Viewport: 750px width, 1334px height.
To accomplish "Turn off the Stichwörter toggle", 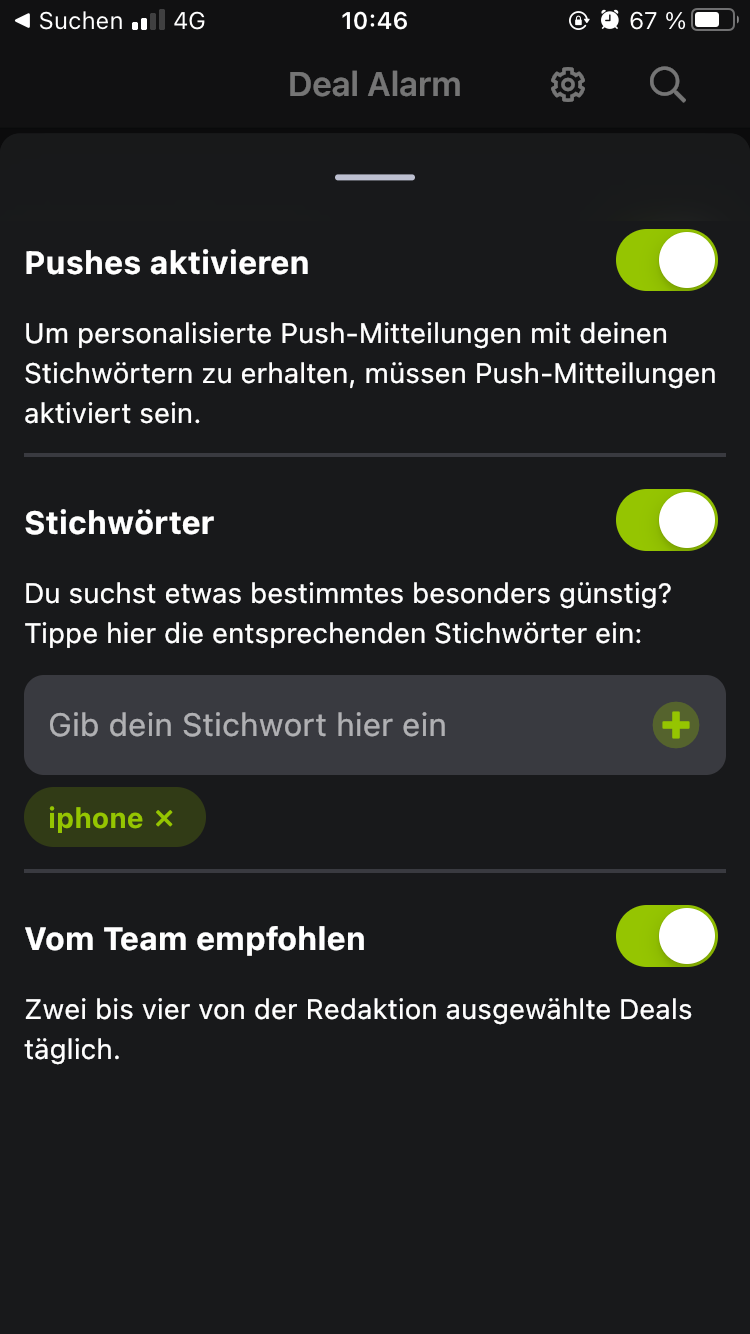I will point(666,521).
